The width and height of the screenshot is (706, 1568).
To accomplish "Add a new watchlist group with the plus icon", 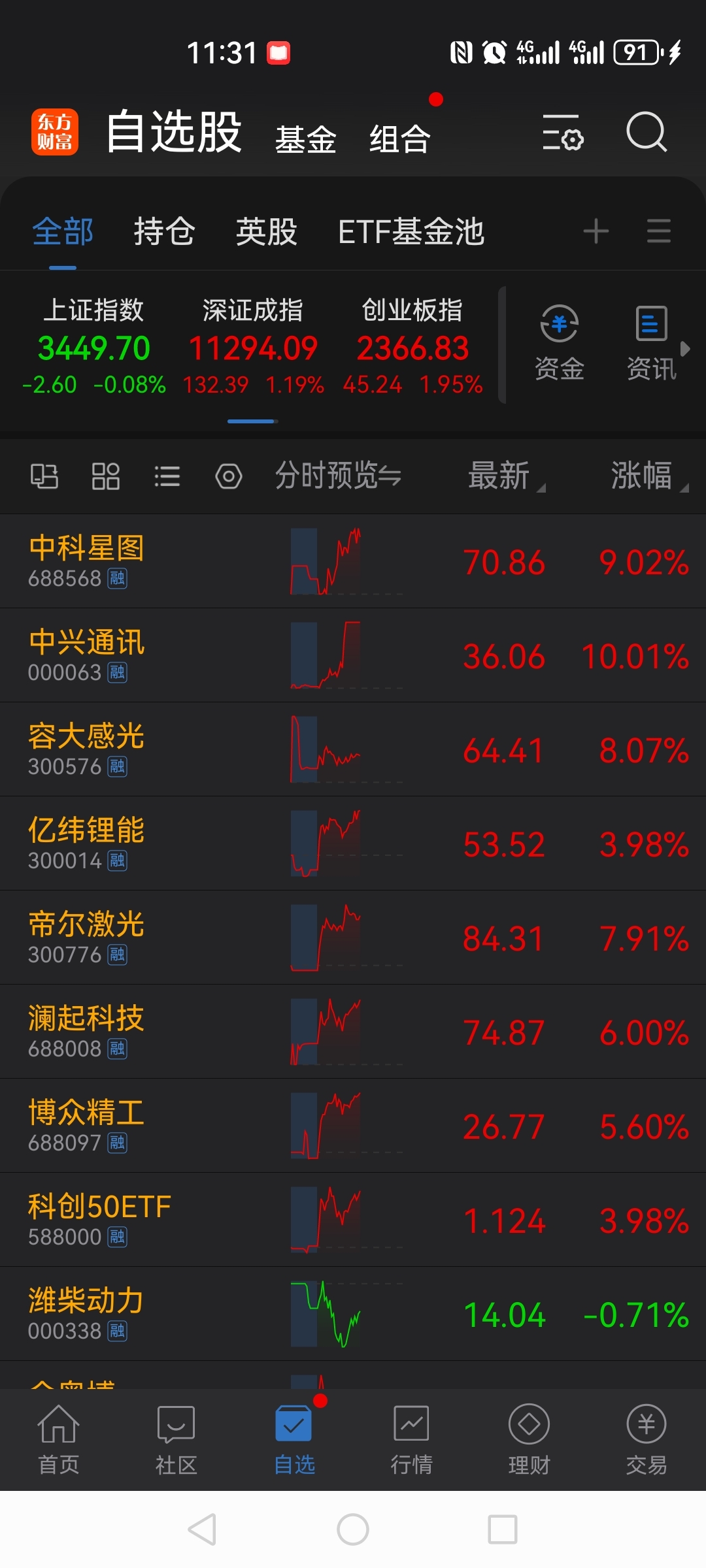I will [x=596, y=231].
